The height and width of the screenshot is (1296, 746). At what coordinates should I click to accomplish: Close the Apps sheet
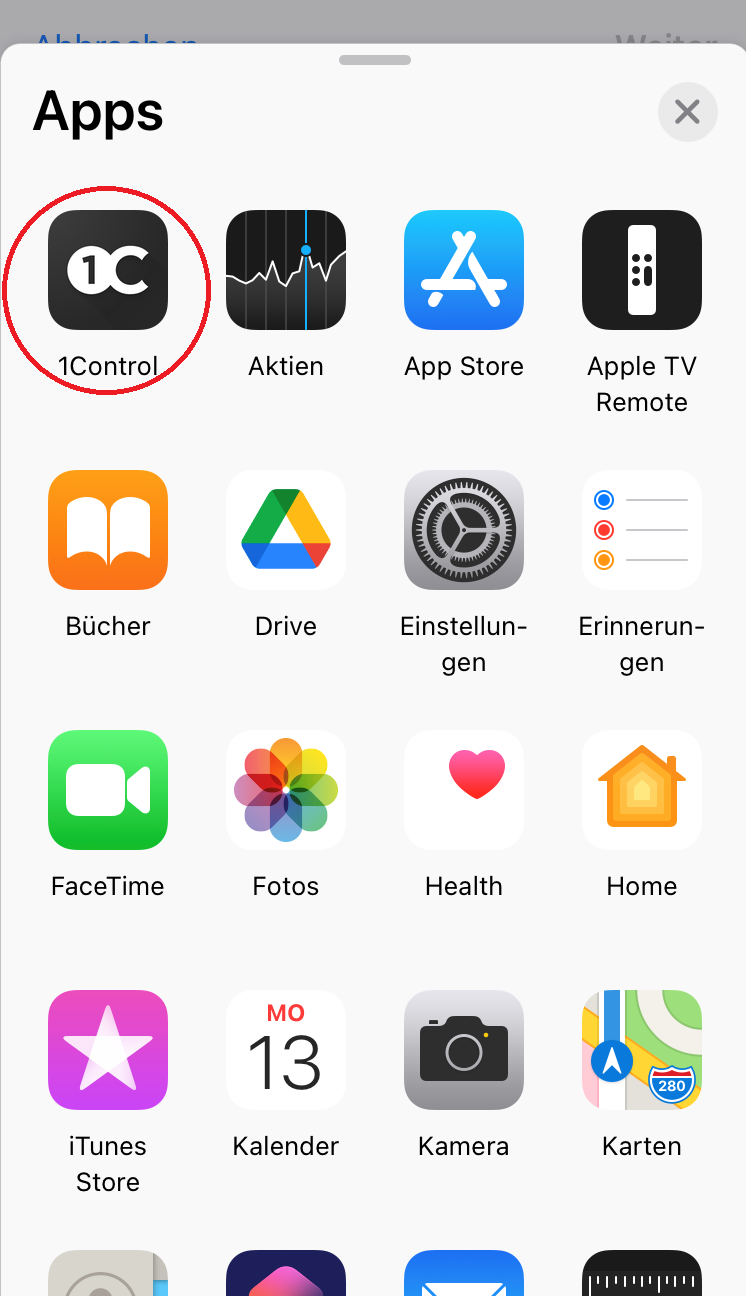coord(687,112)
